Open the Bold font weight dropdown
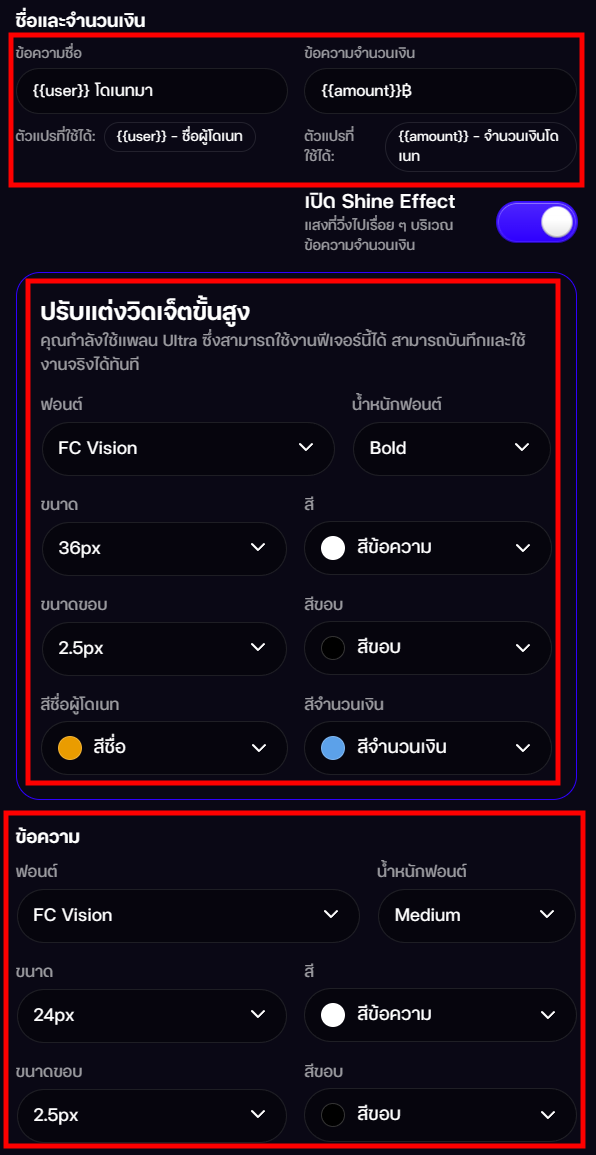This screenshot has width=596, height=1155. pyautogui.click(x=452, y=448)
